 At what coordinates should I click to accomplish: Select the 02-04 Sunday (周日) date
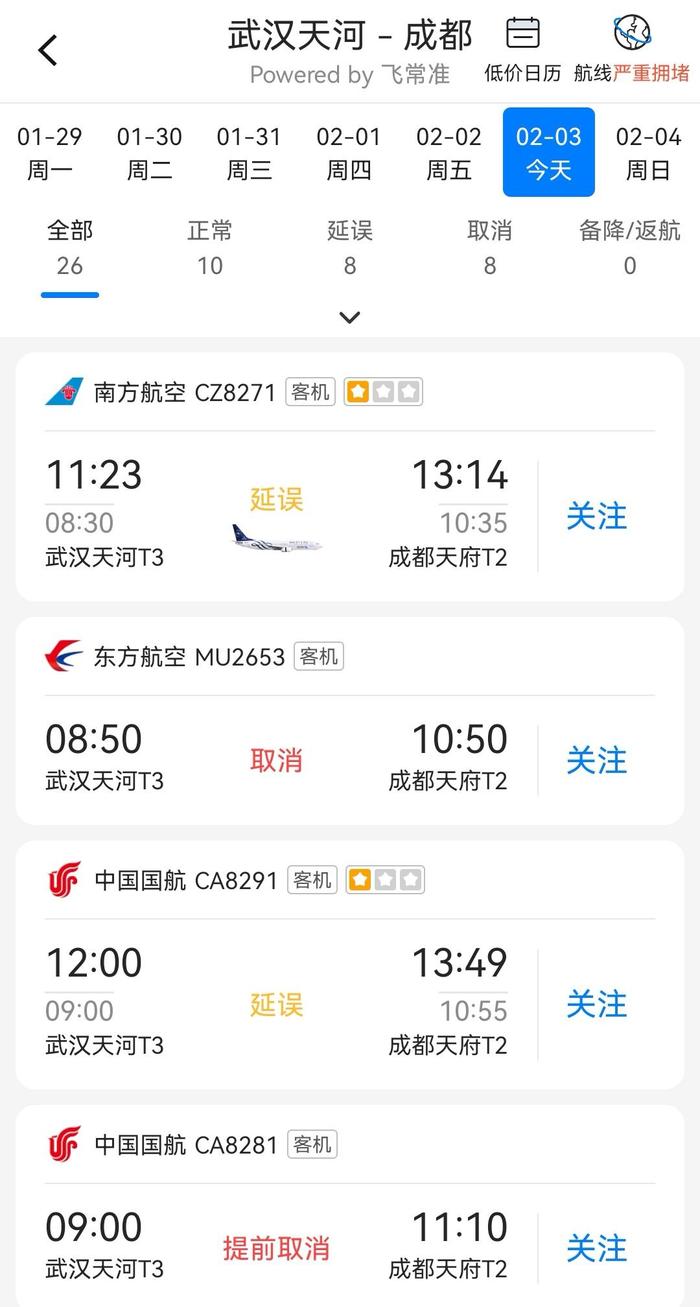click(x=648, y=153)
